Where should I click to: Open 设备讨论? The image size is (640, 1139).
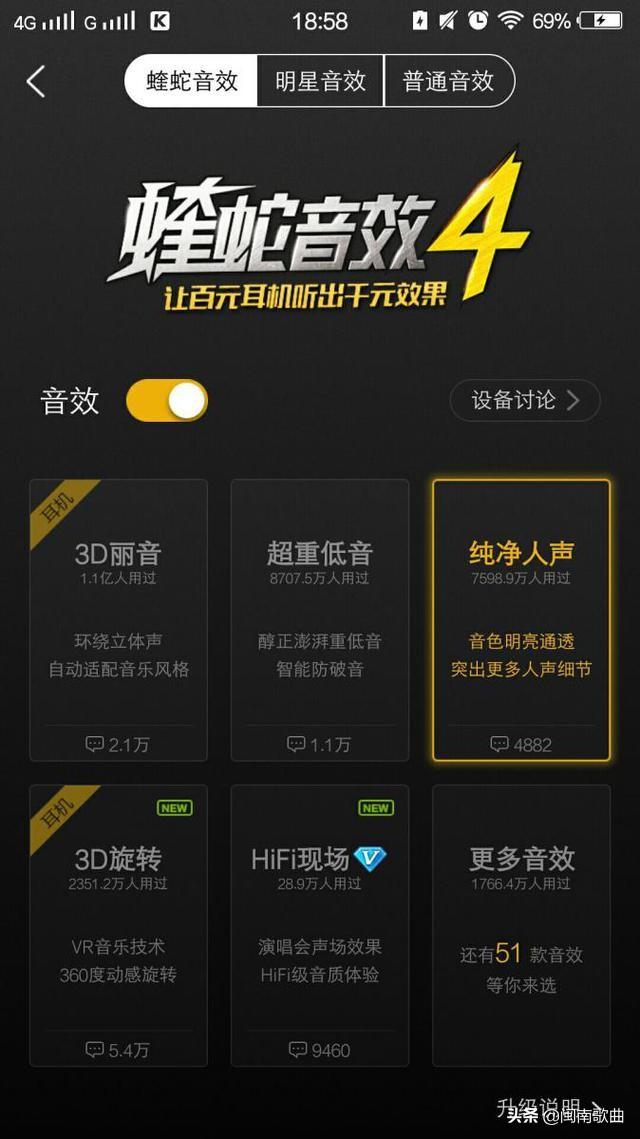pyautogui.click(x=524, y=400)
